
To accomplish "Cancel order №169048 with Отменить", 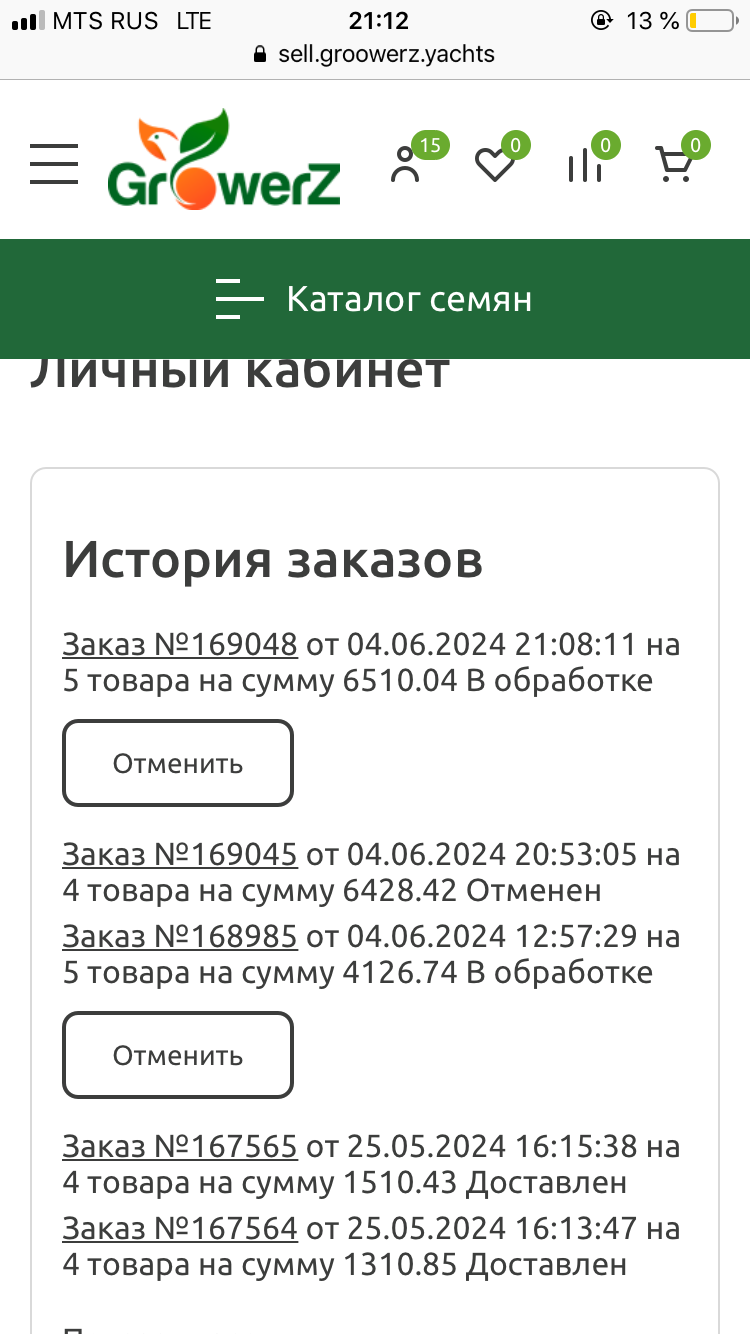I will click(x=178, y=763).
